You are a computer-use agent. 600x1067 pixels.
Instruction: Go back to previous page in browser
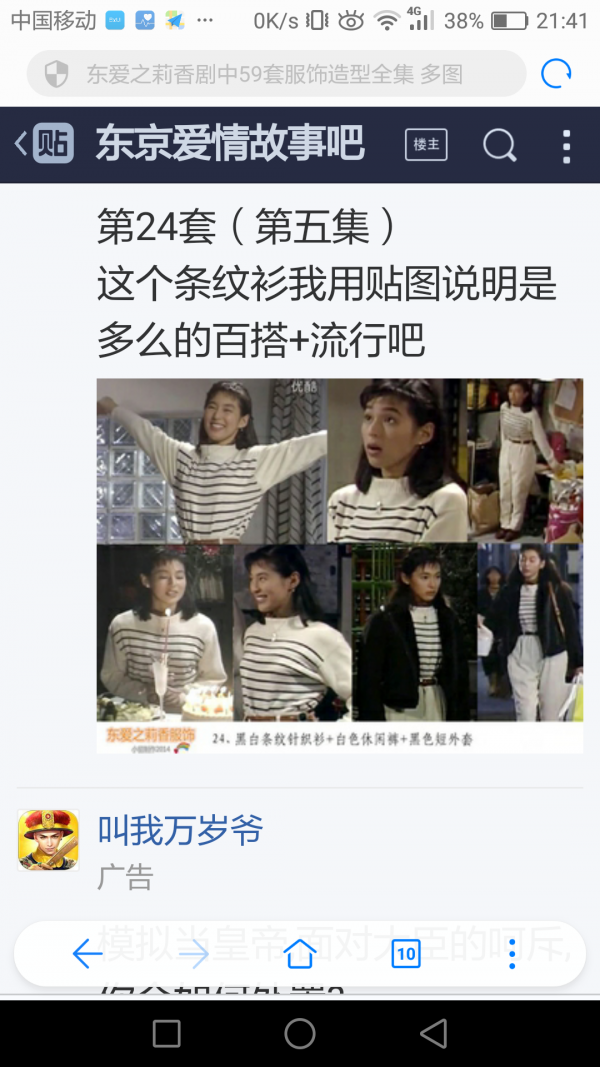(x=87, y=954)
